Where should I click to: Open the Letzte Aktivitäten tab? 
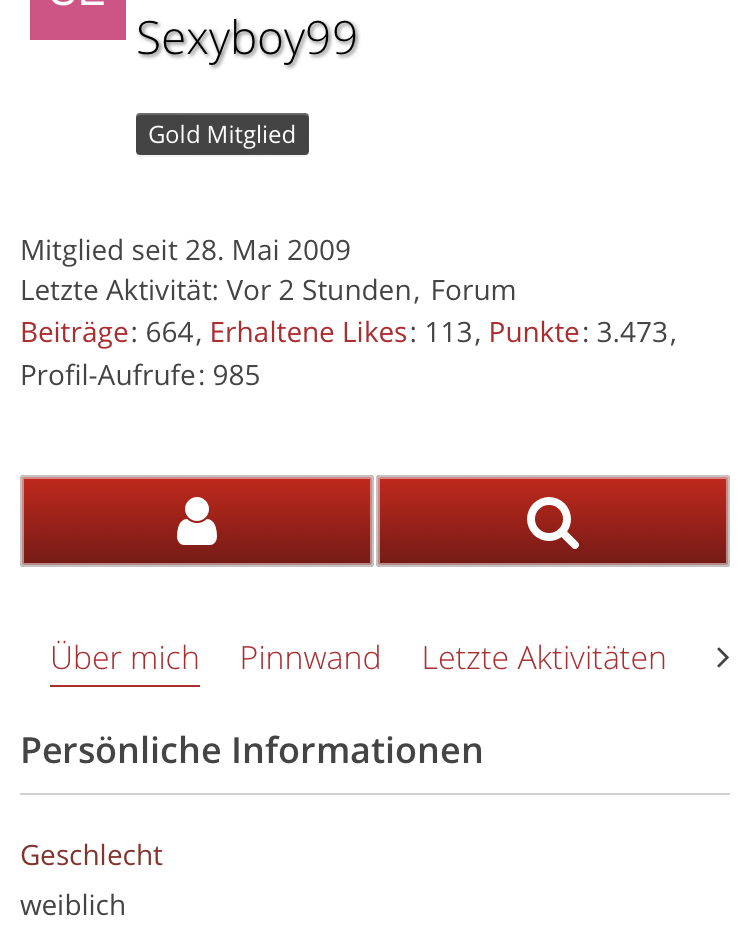point(543,658)
